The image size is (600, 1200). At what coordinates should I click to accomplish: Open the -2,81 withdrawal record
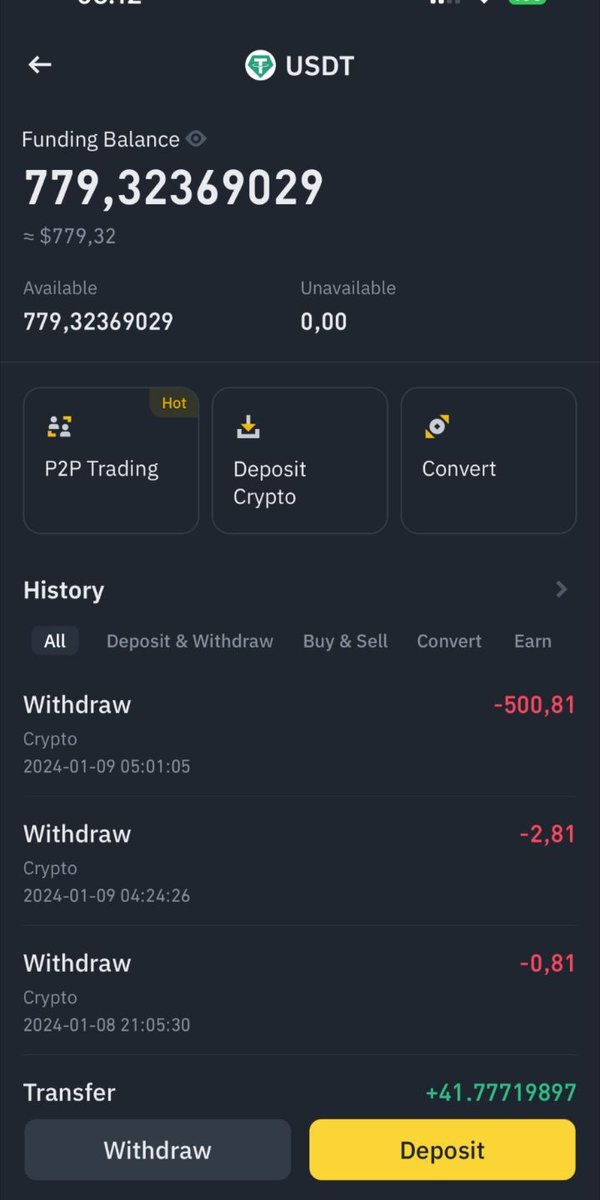pyautogui.click(x=299, y=862)
